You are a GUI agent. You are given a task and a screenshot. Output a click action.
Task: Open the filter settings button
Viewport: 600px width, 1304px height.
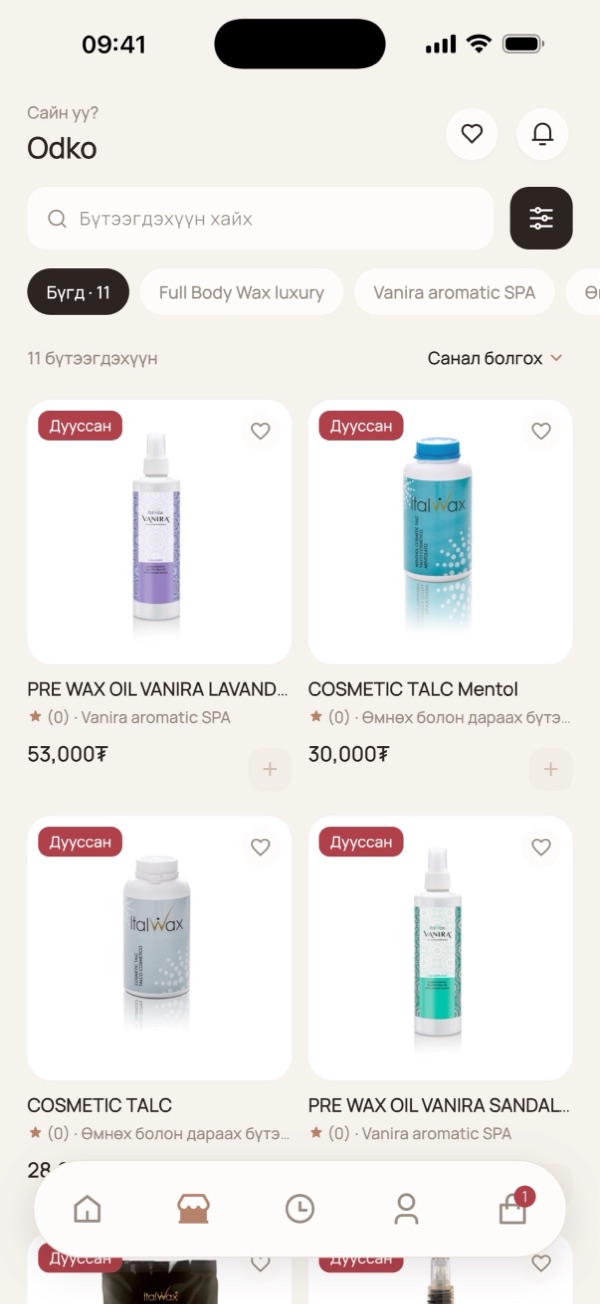tap(541, 218)
